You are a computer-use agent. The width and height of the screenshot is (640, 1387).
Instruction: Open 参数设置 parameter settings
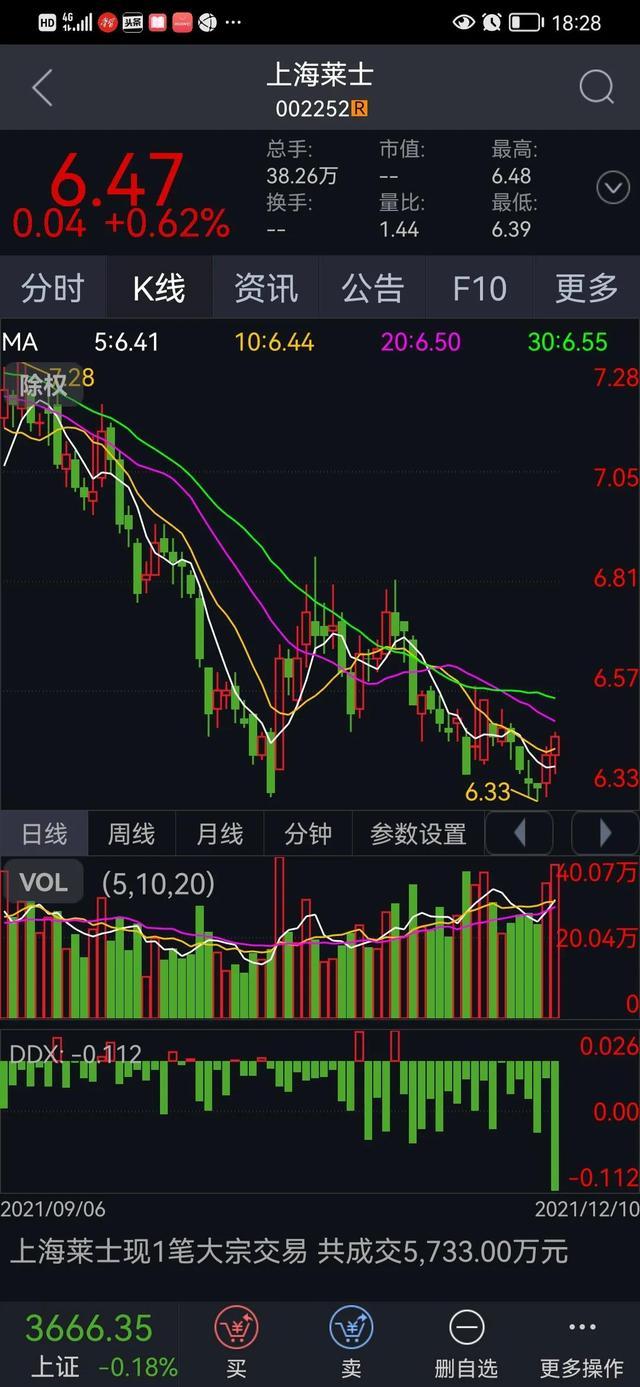tap(418, 833)
